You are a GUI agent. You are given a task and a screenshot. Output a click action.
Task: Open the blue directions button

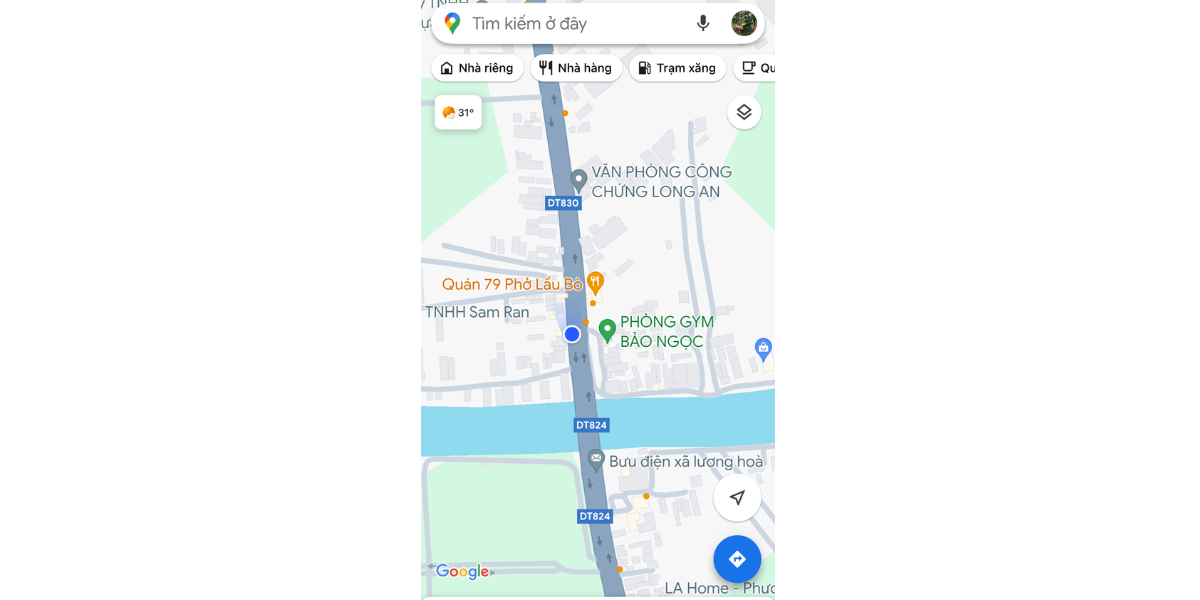point(737,559)
